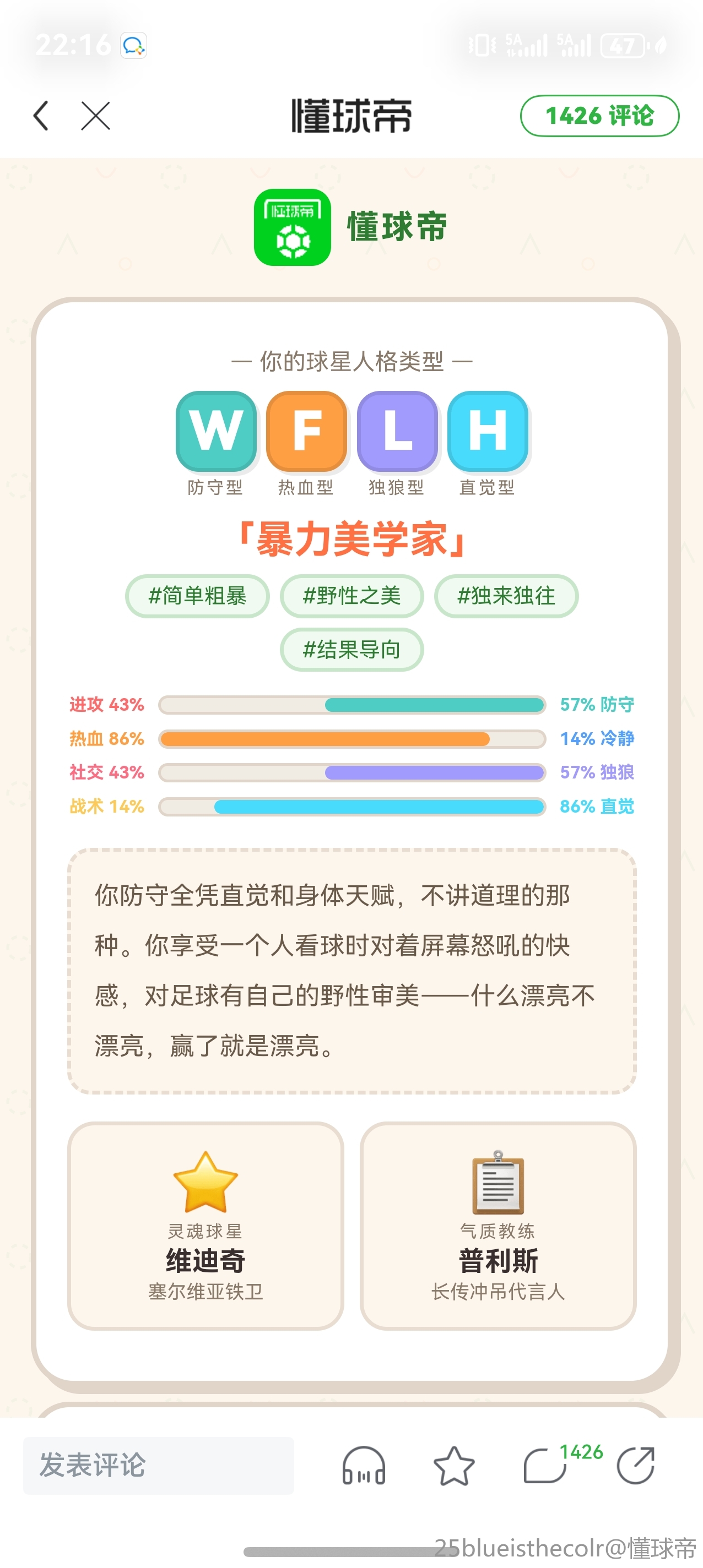Open the headphone listening icon

[363, 1465]
